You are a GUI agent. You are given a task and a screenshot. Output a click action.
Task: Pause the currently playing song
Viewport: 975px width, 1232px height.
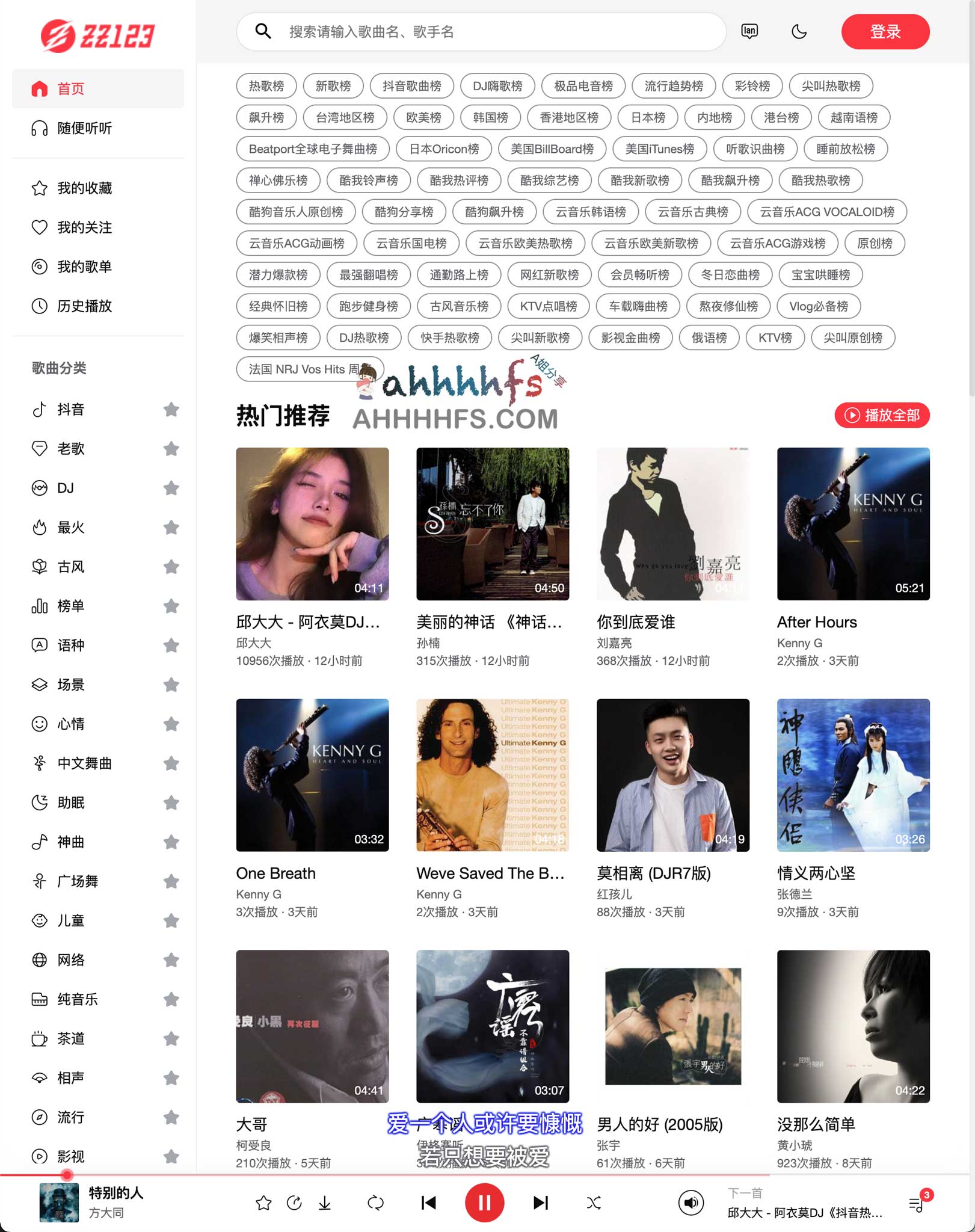pos(484,1203)
